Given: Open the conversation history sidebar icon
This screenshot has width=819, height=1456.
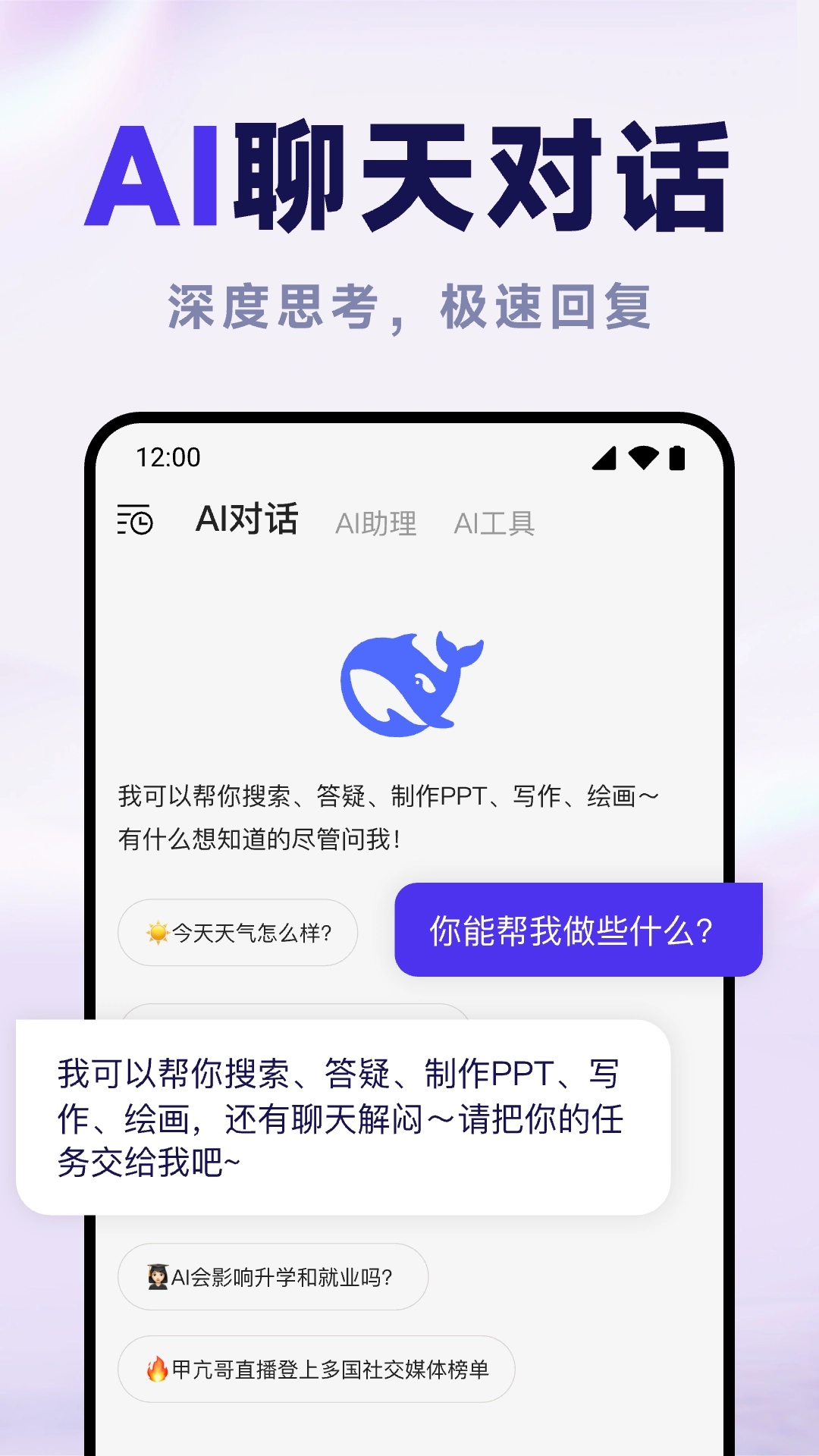Looking at the screenshot, I should tap(135, 519).
